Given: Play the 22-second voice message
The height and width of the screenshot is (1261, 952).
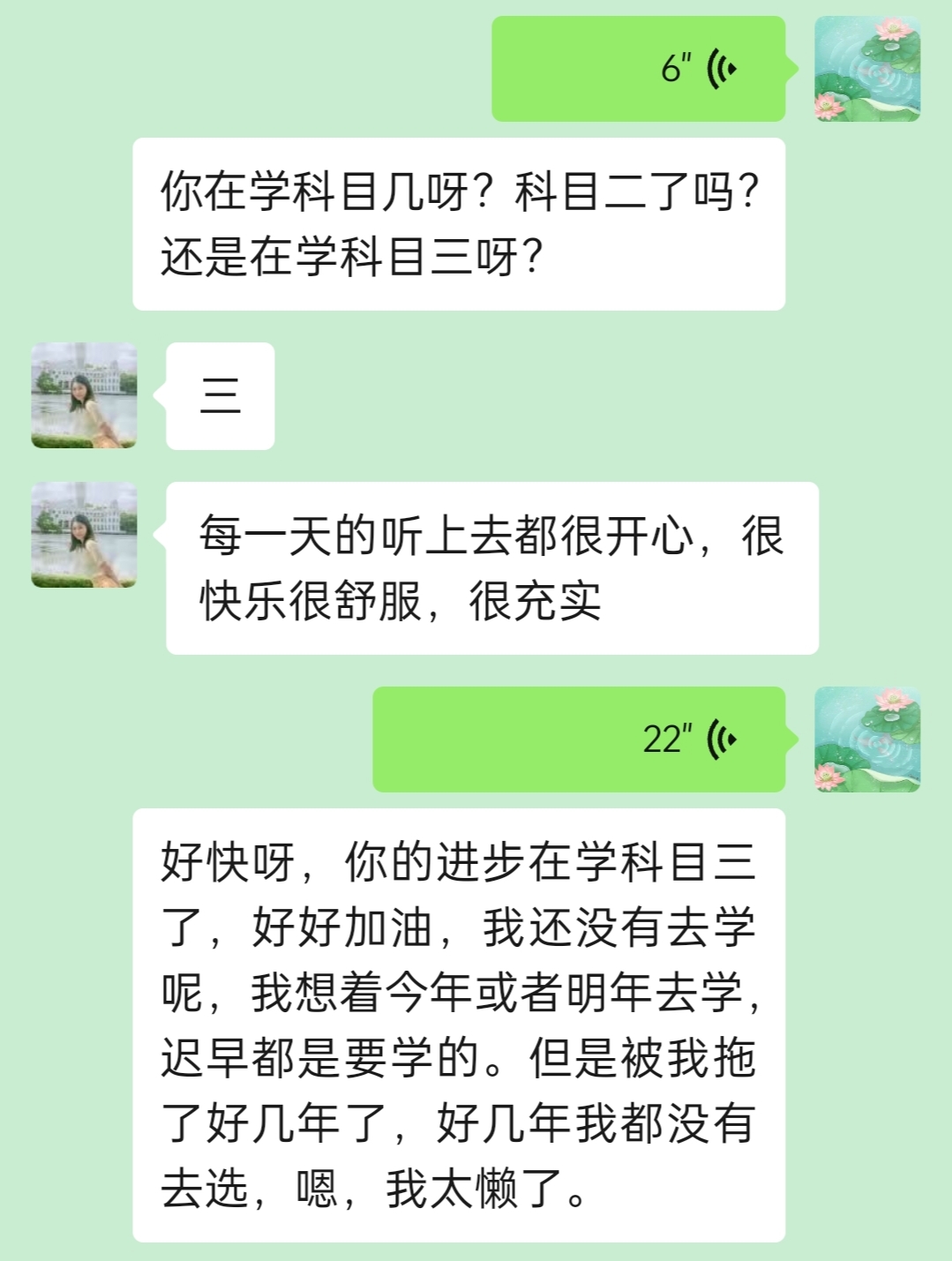Looking at the screenshot, I should pyautogui.click(x=579, y=739).
